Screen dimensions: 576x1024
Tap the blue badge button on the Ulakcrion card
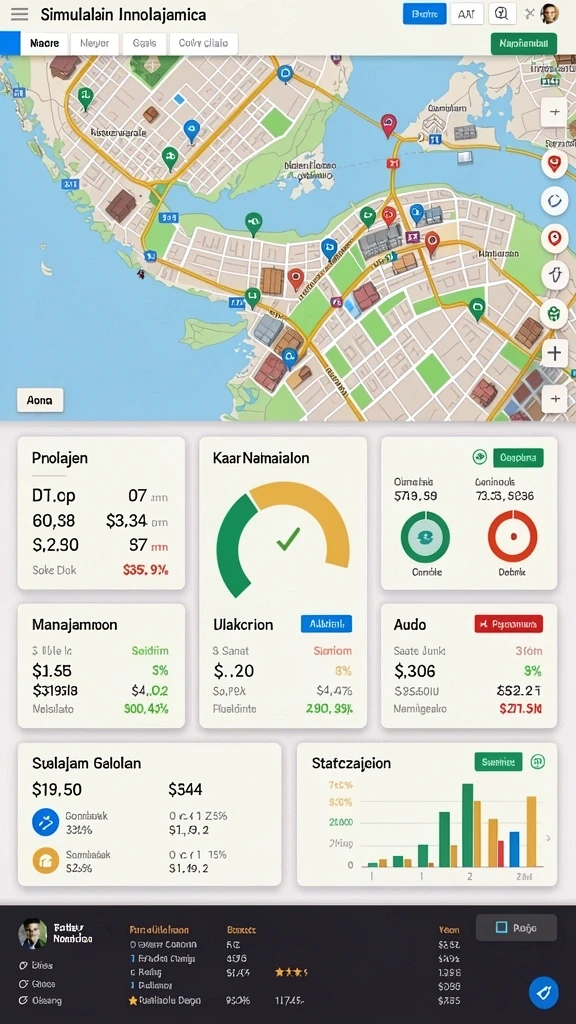pos(327,624)
